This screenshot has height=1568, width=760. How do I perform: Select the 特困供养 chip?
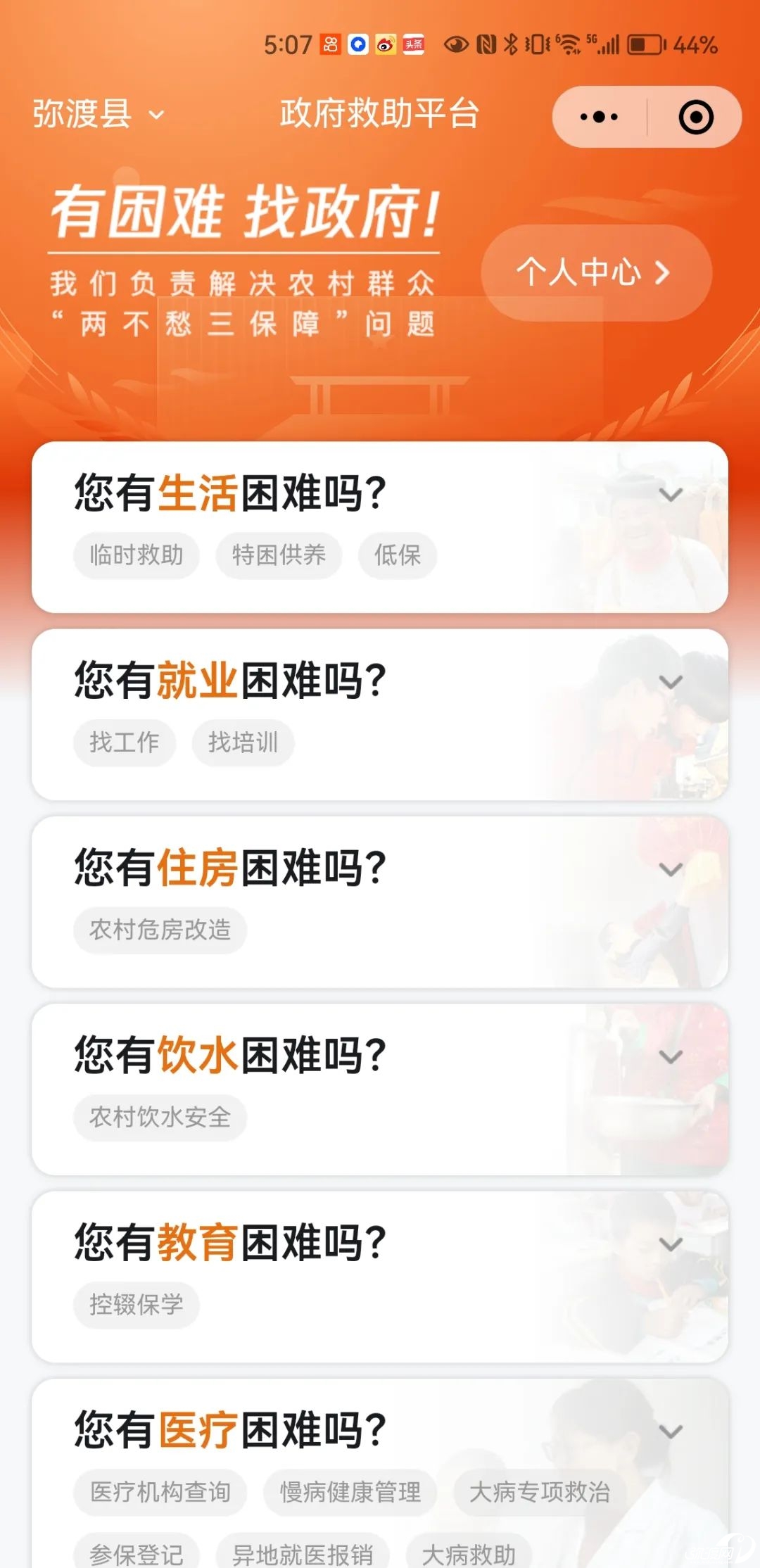click(279, 555)
